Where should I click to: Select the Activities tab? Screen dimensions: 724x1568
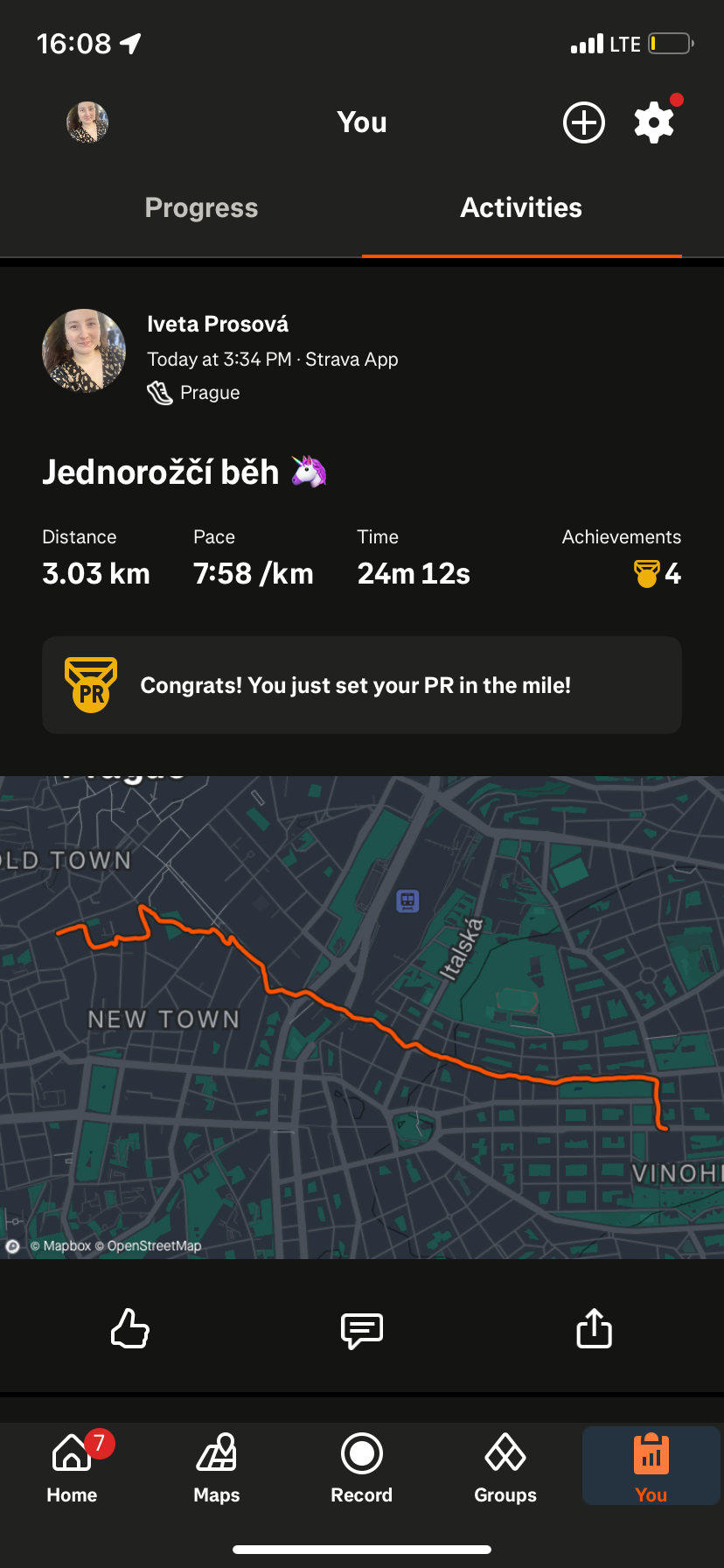pos(521,208)
